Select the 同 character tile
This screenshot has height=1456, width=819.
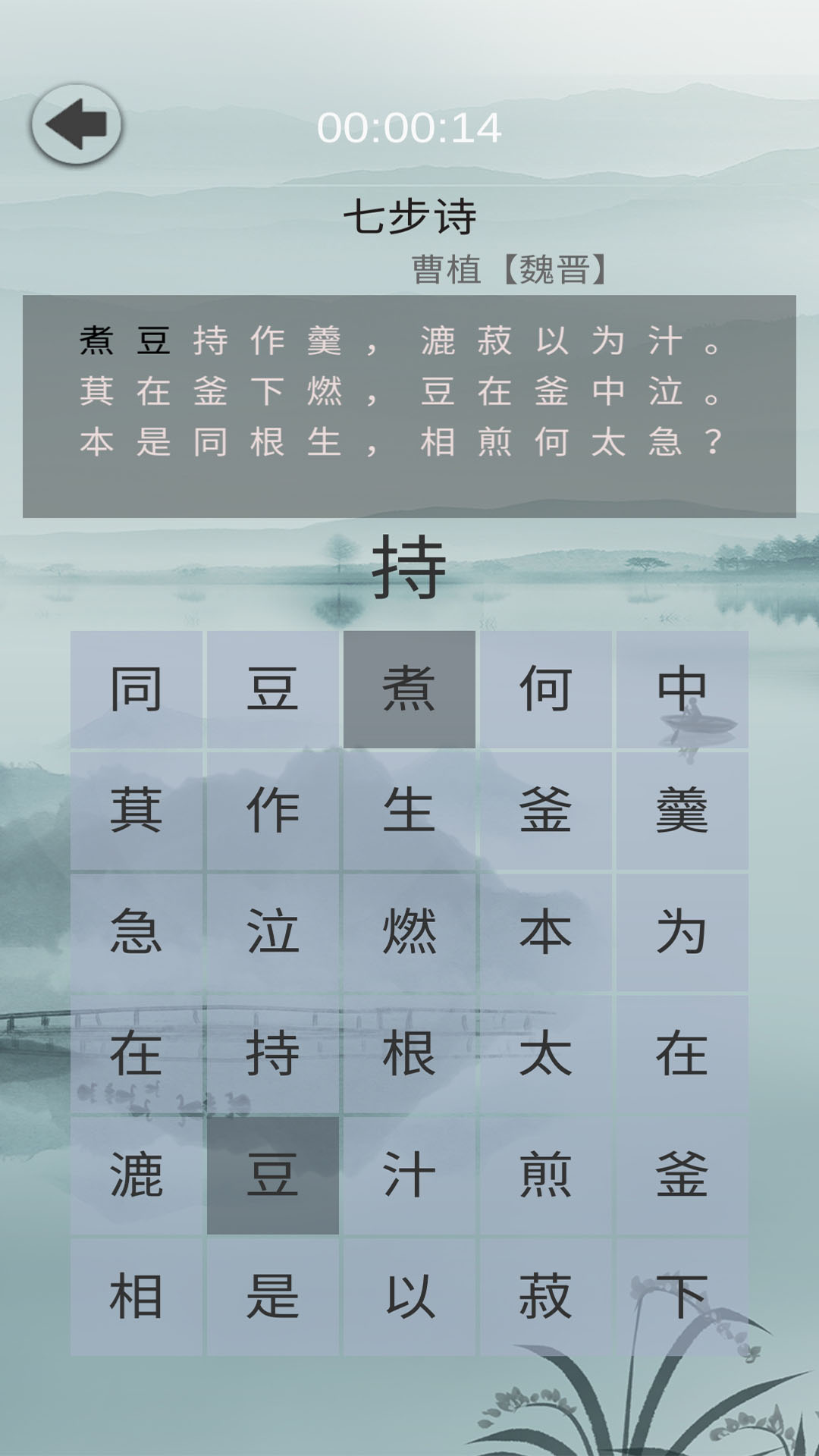click(136, 689)
